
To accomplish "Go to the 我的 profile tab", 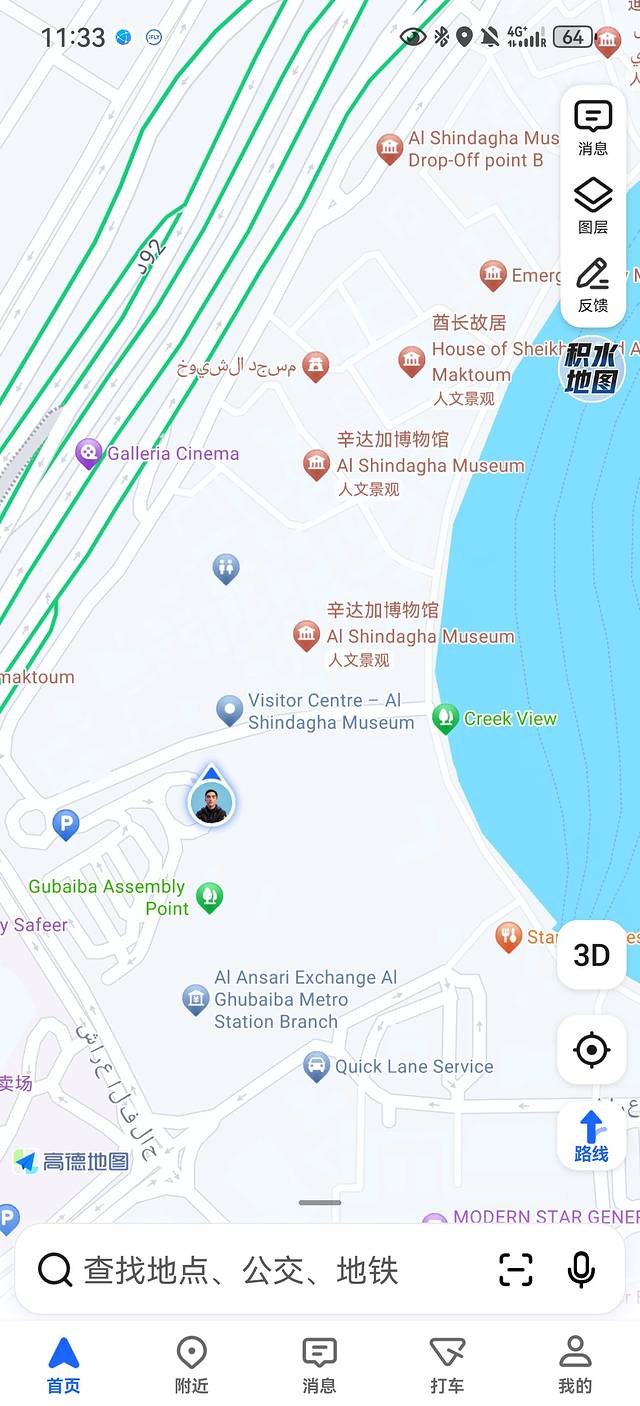I will tap(575, 1365).
